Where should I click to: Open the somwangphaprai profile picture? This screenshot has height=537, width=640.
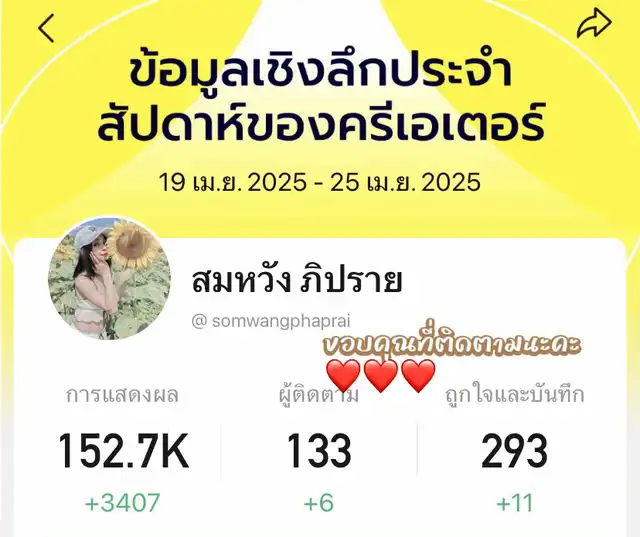tap(109, 279)
